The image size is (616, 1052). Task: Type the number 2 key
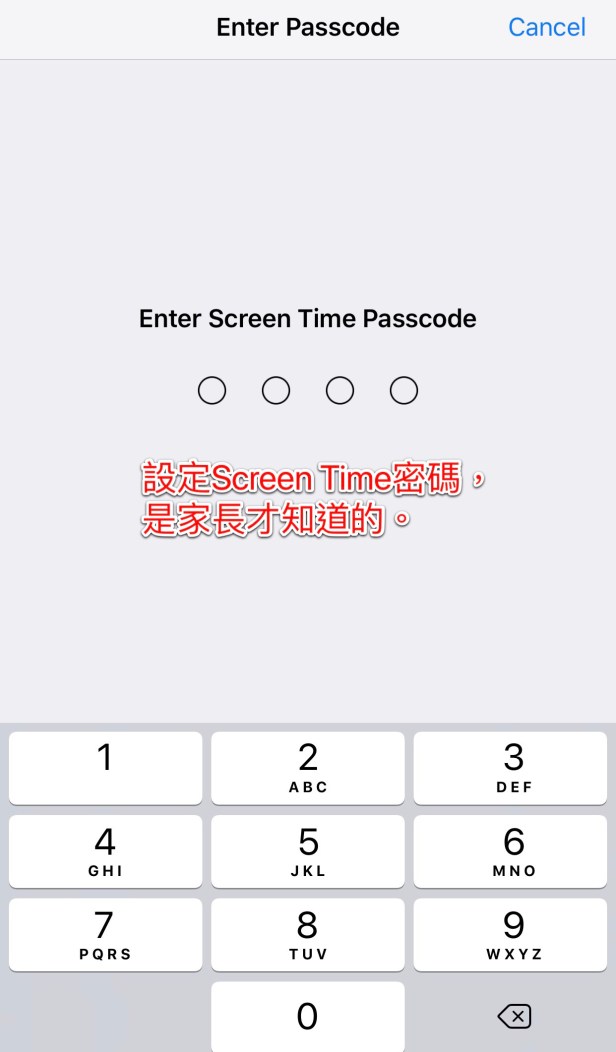click(x=308, y=768)
